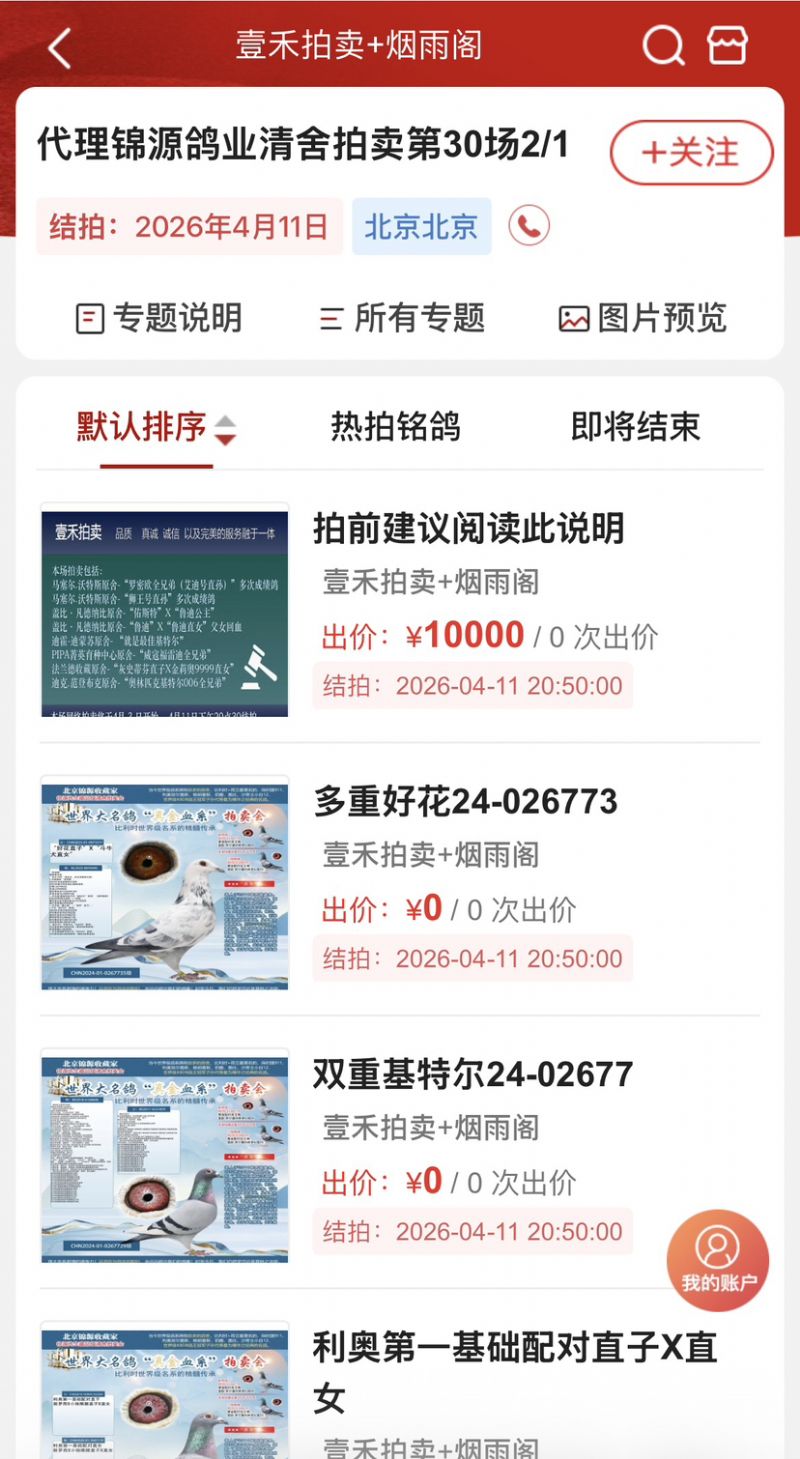This screenshot has width=800, height=1459.
Task: Switch to the 热拍铭鸽 tab
Action: 396,427
